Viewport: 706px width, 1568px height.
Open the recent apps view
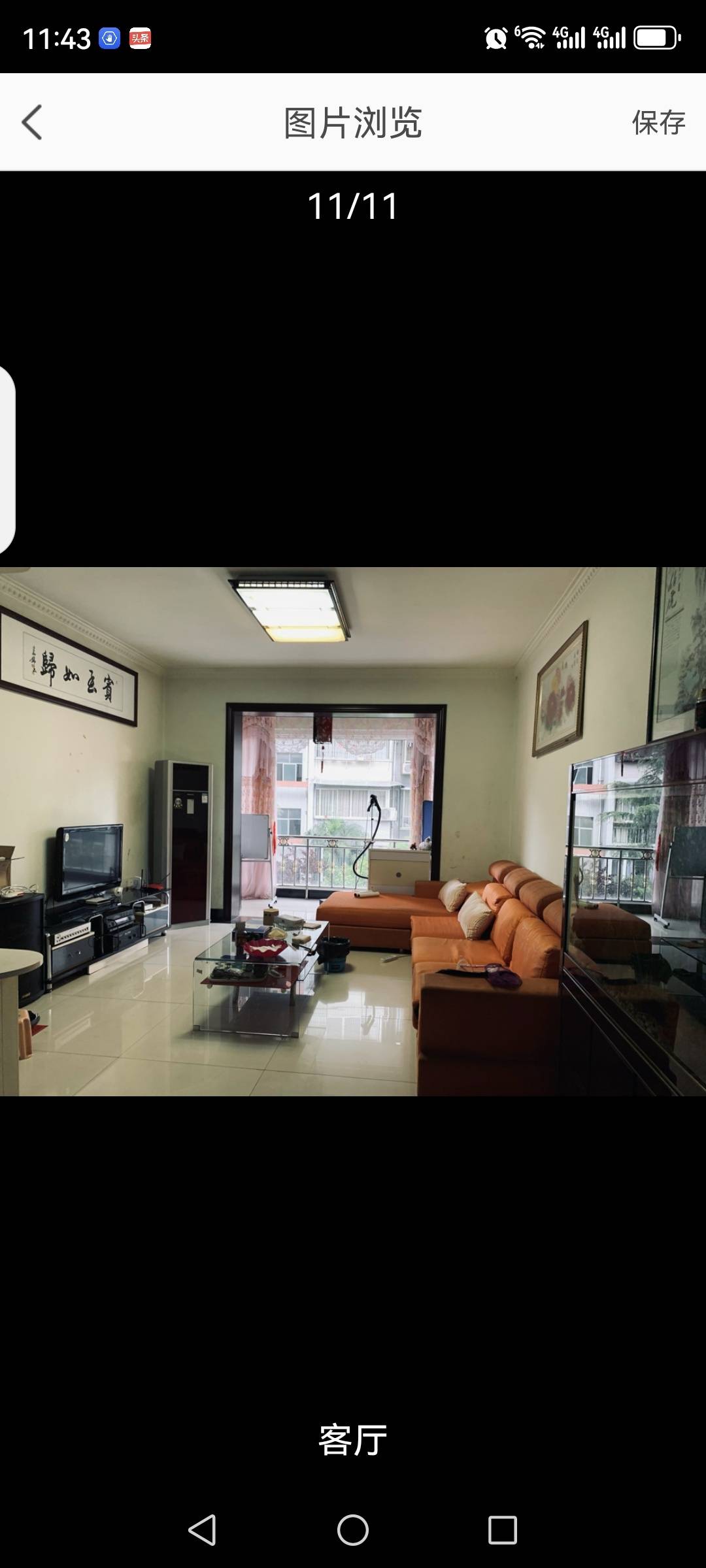coord(502,1530)
